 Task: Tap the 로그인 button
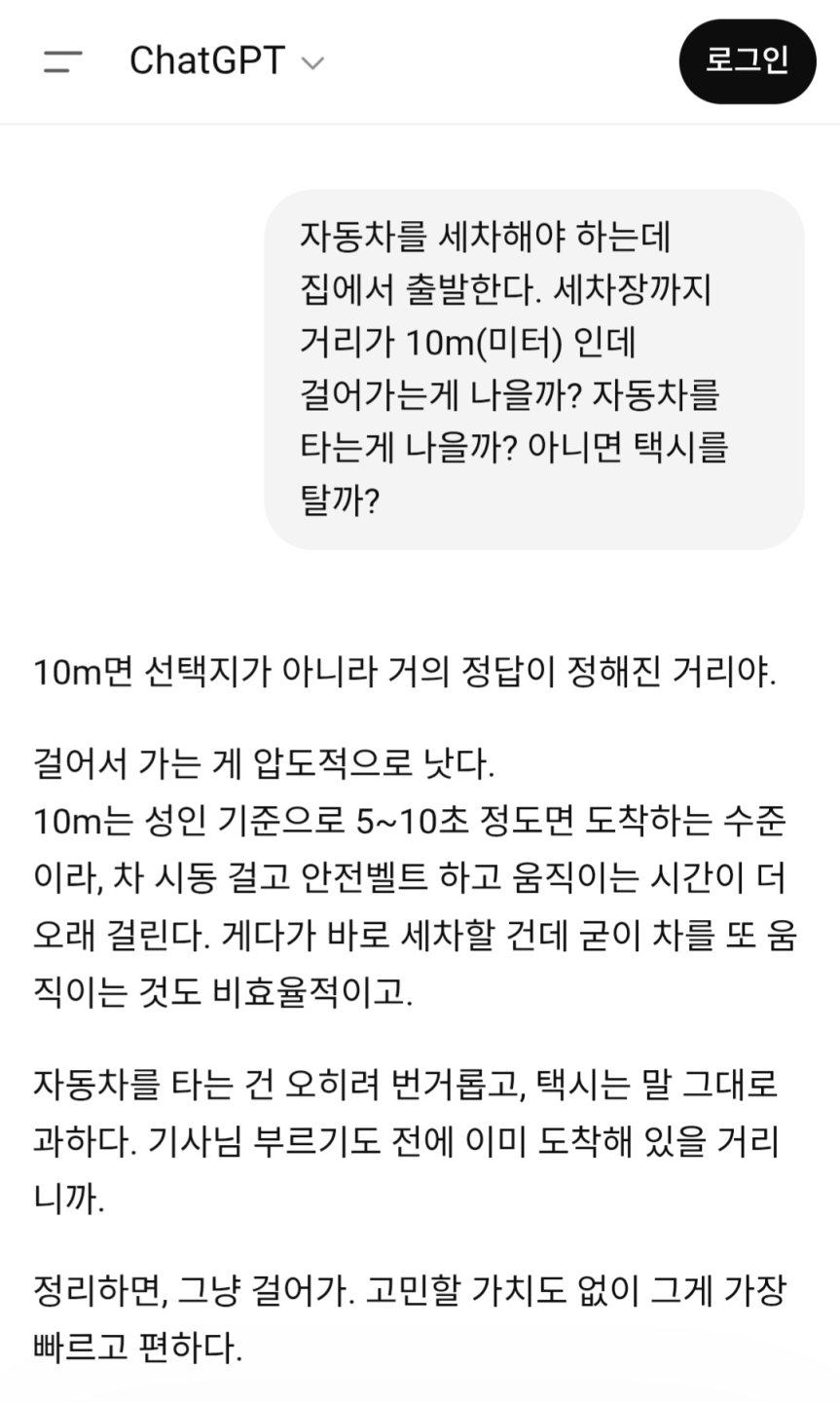tap(747, 61)
